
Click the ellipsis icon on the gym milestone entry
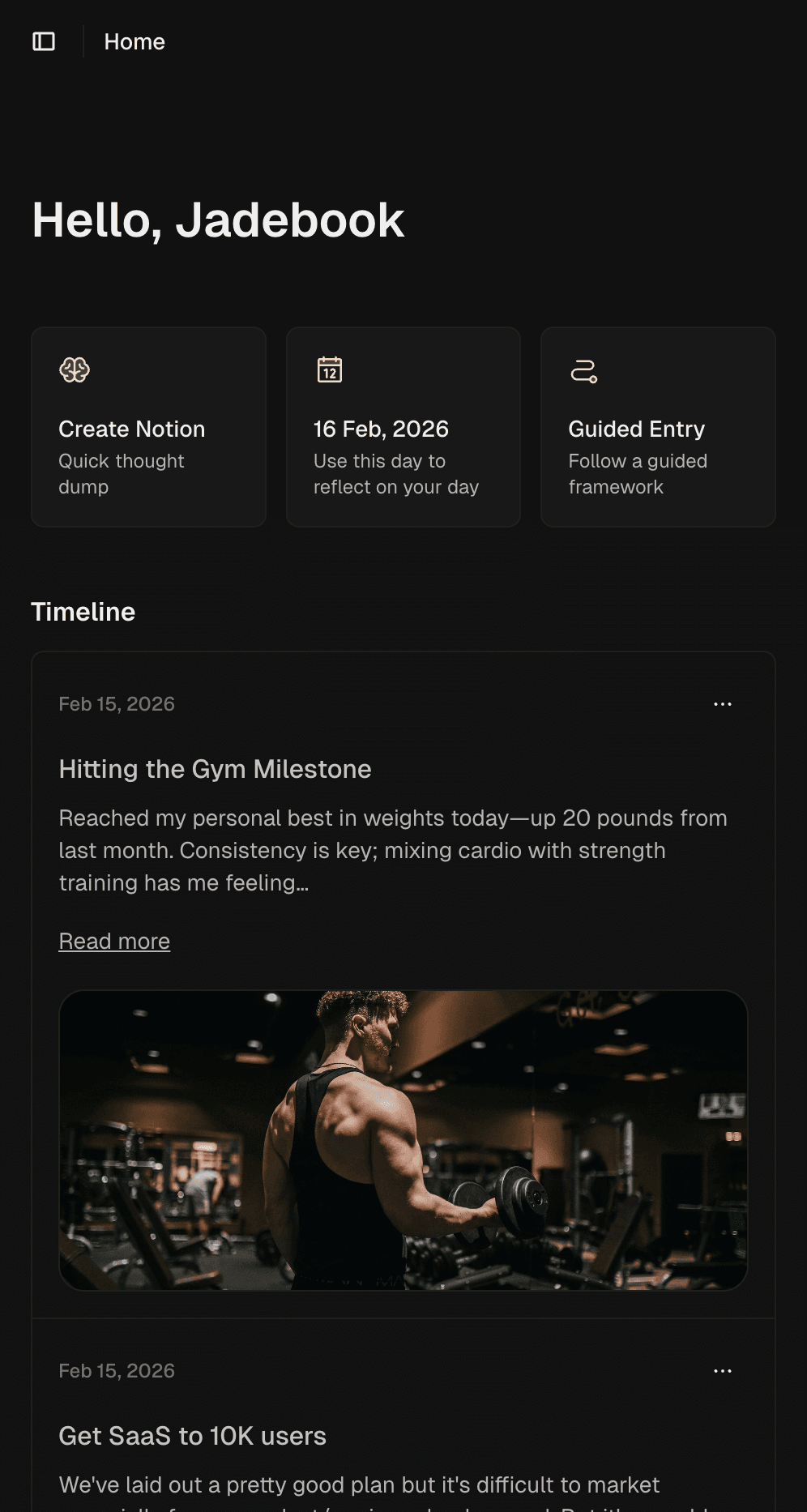723,703
